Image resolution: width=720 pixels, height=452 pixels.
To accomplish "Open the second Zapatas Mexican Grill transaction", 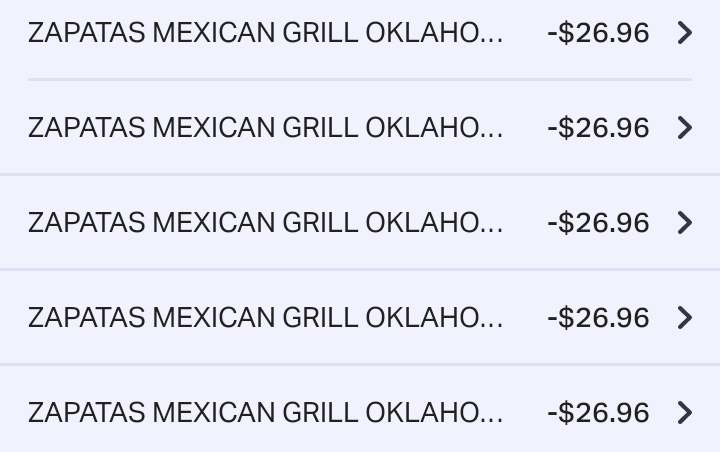I will click(360, 128).
